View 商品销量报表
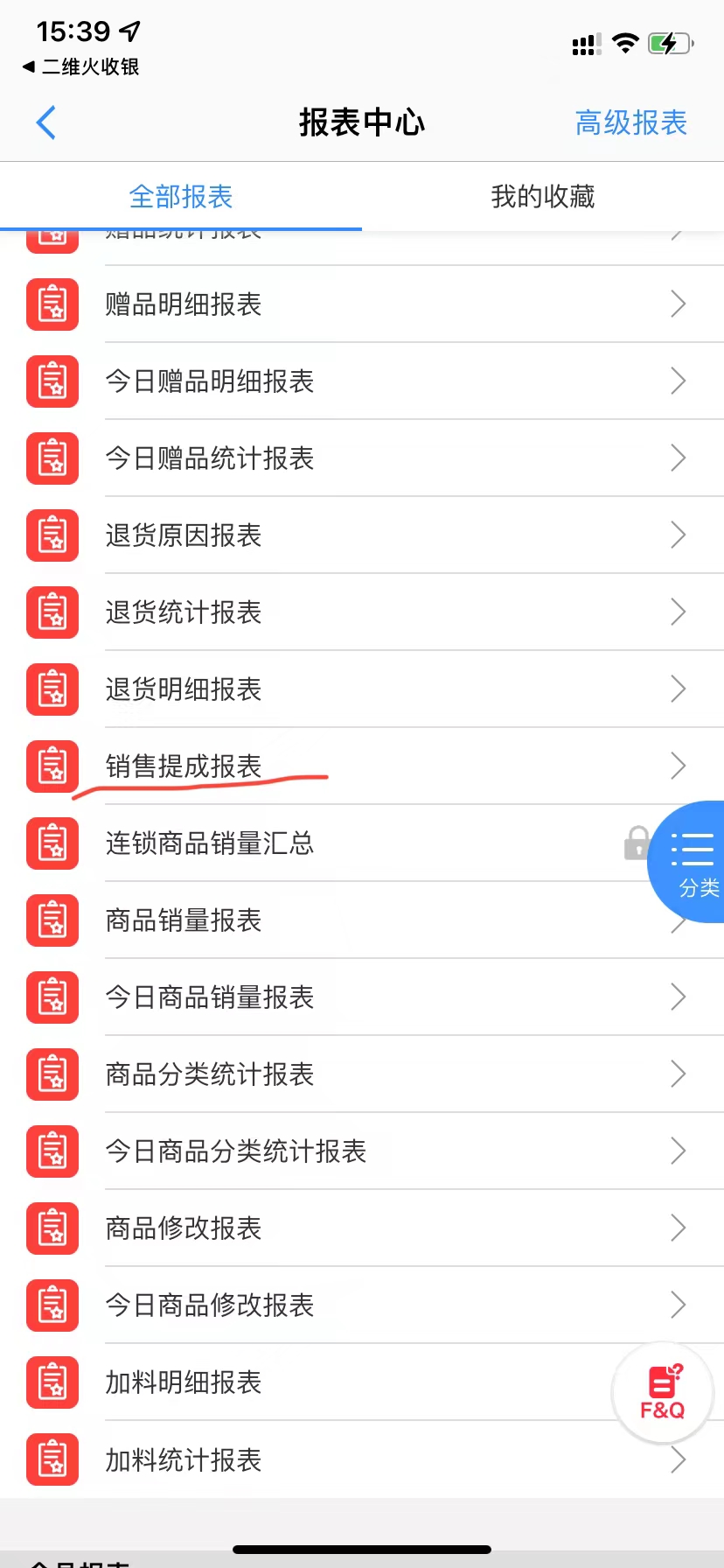This screenshot has height=1568, width=724. 362,920
